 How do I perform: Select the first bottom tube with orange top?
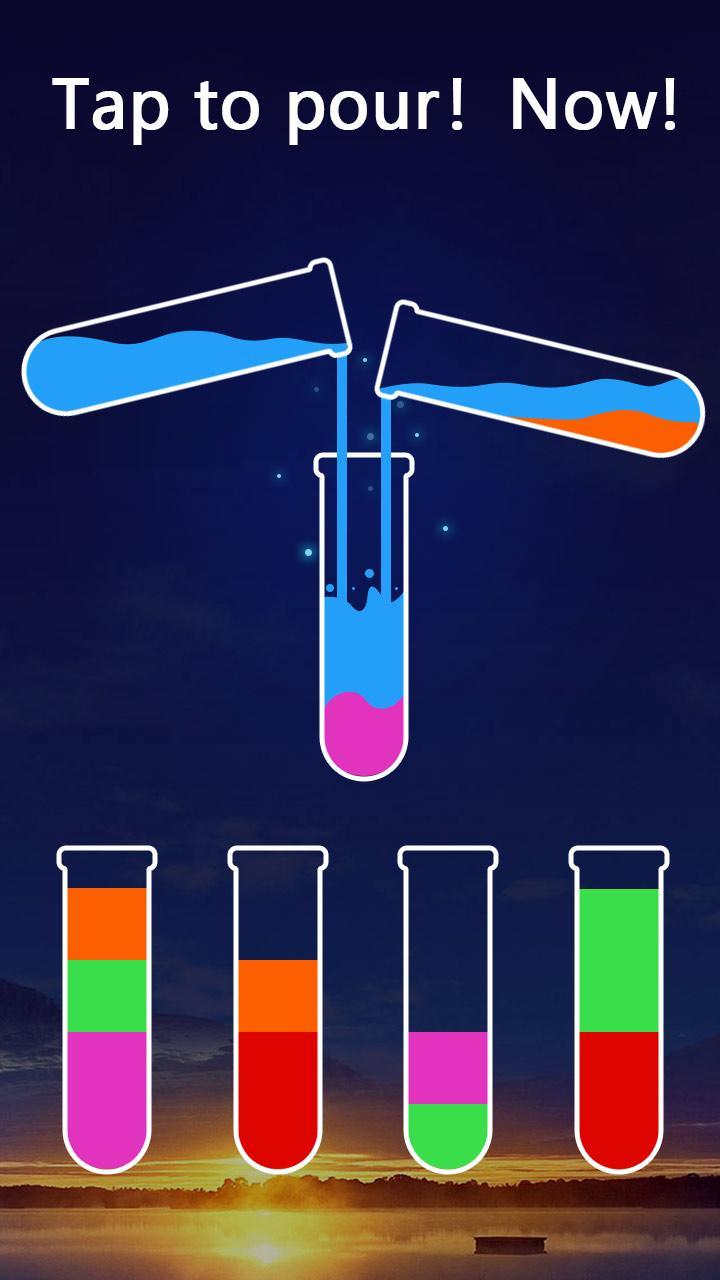pos(108,1000)
